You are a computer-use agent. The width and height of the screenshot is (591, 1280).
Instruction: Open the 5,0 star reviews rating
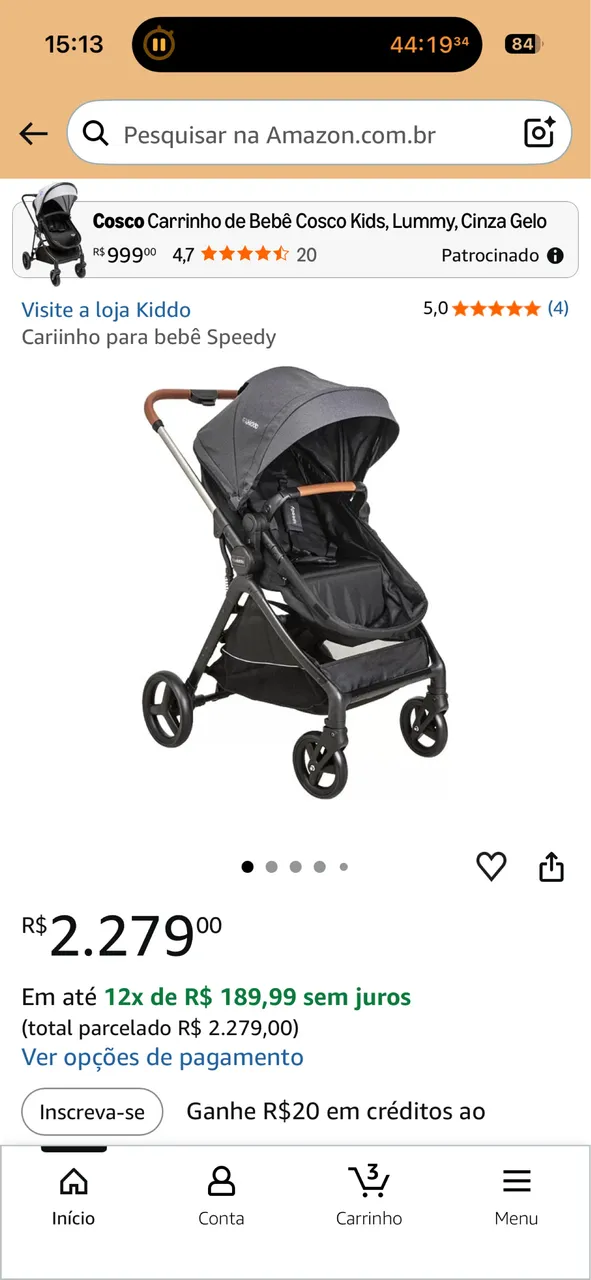pyautogui.click(x=495, y=309)
